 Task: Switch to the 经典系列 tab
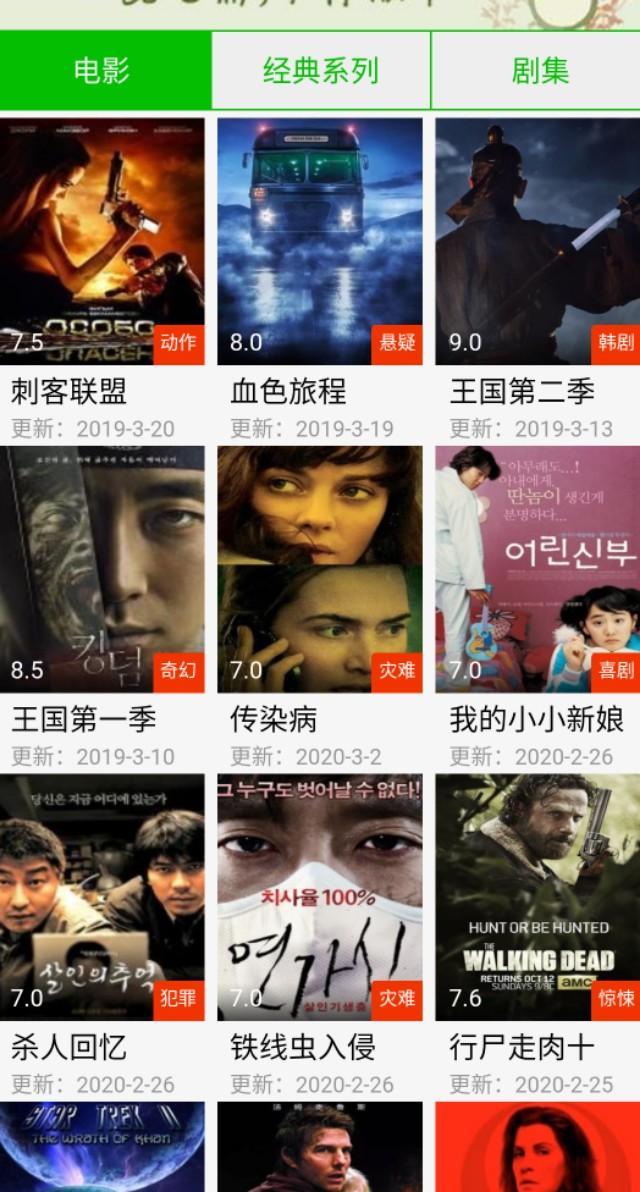(320, 70)
